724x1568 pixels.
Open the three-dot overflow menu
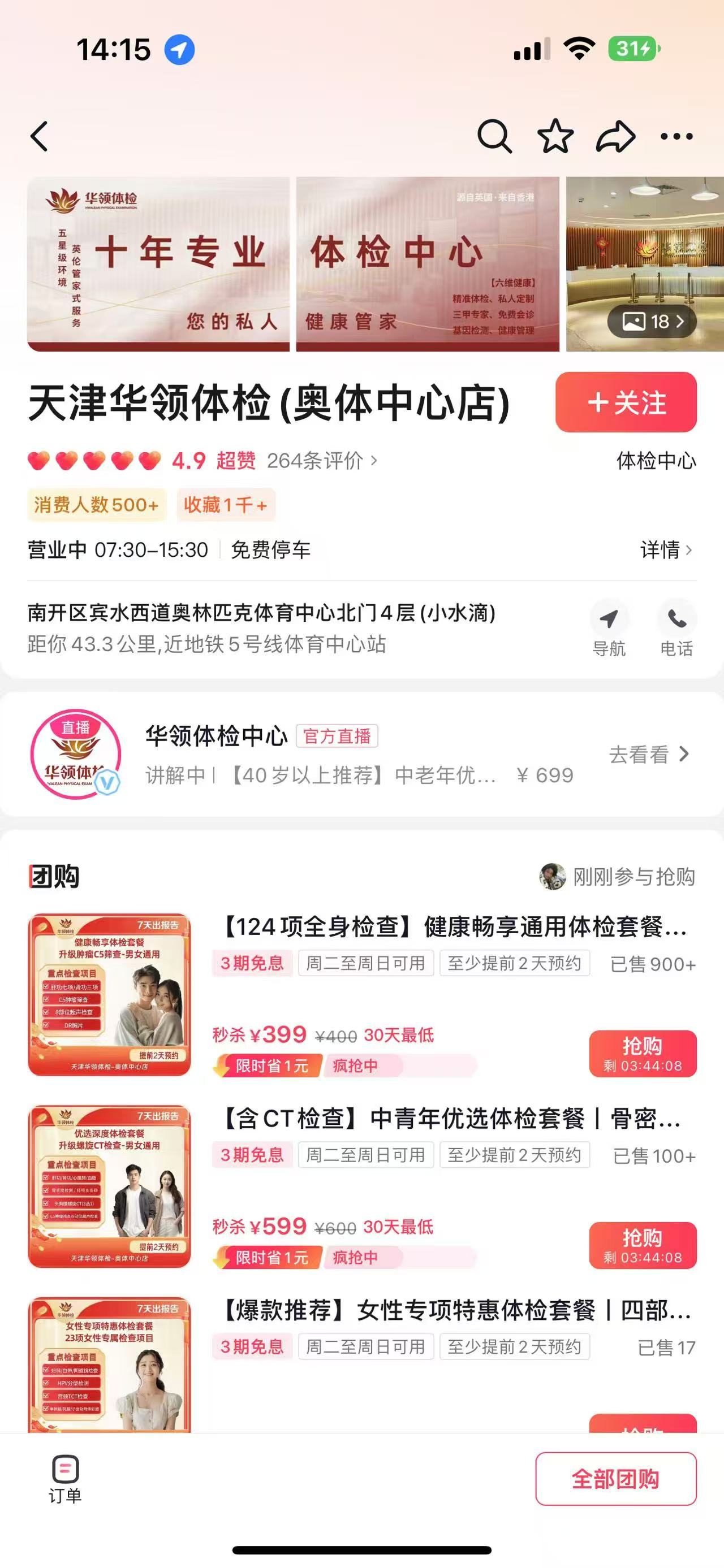676,136
